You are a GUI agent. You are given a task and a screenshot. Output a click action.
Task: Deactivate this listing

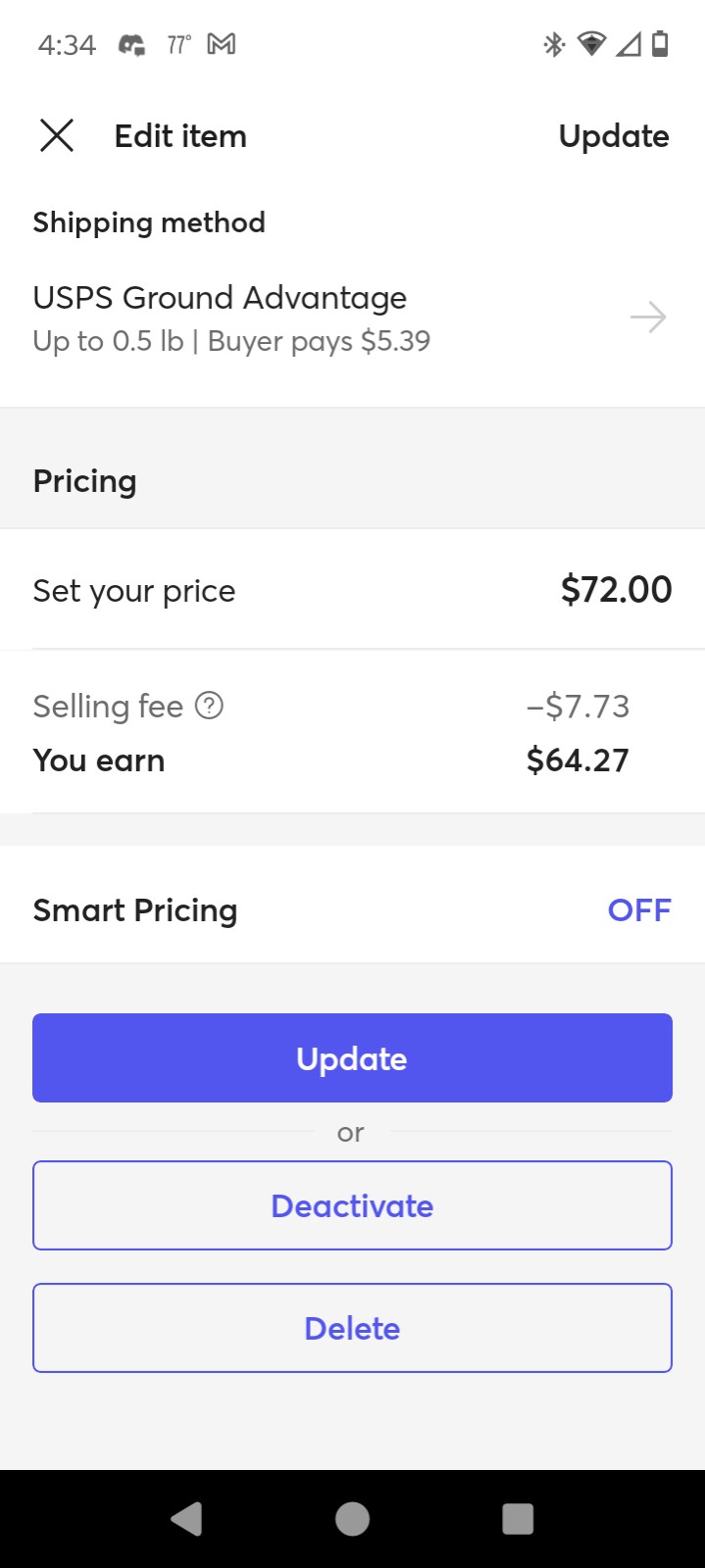coord(352,1205)
